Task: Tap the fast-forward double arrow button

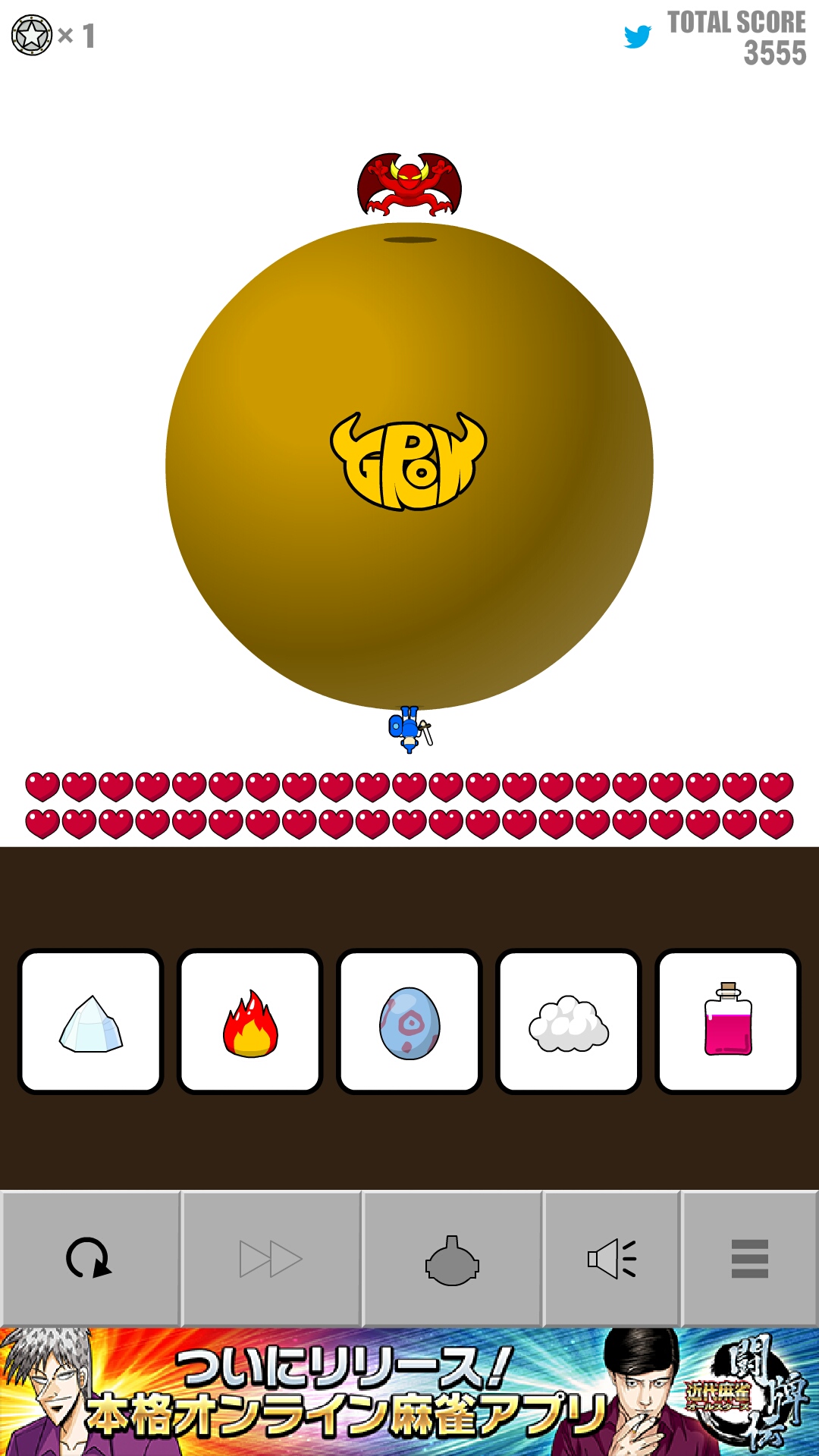Action: 271,1259
